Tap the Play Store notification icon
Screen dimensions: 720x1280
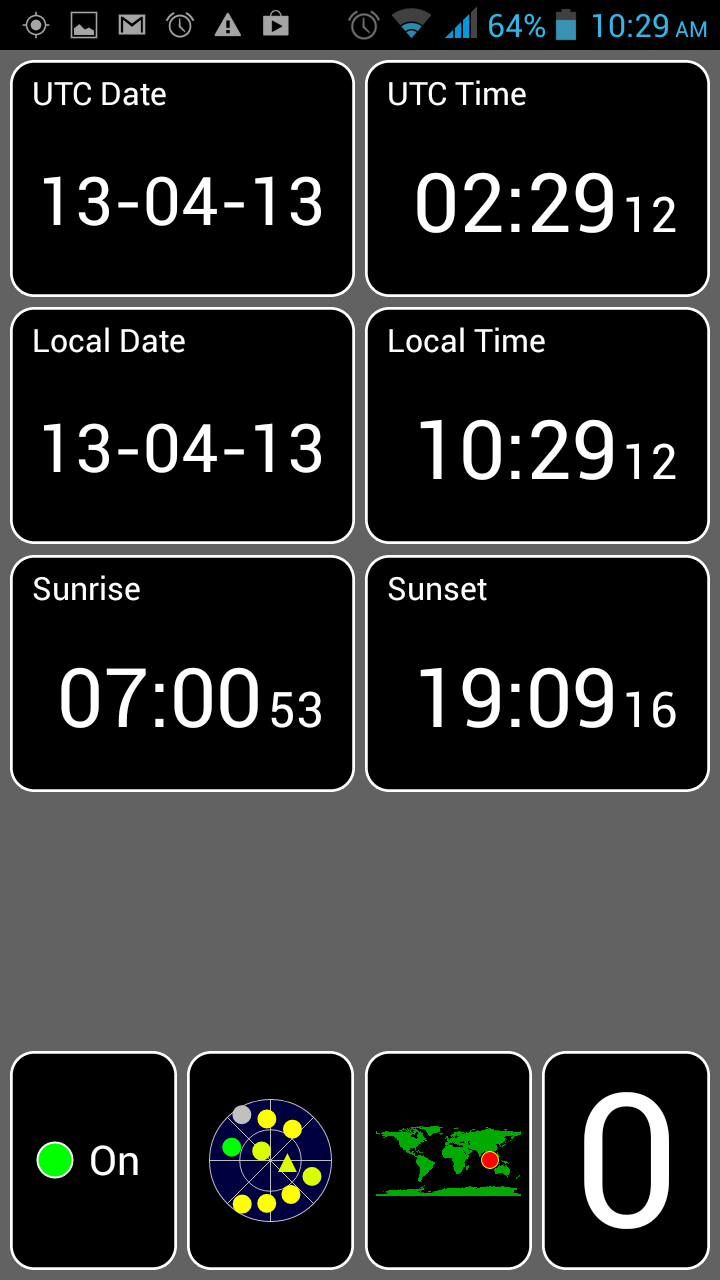tap(275, 25)
